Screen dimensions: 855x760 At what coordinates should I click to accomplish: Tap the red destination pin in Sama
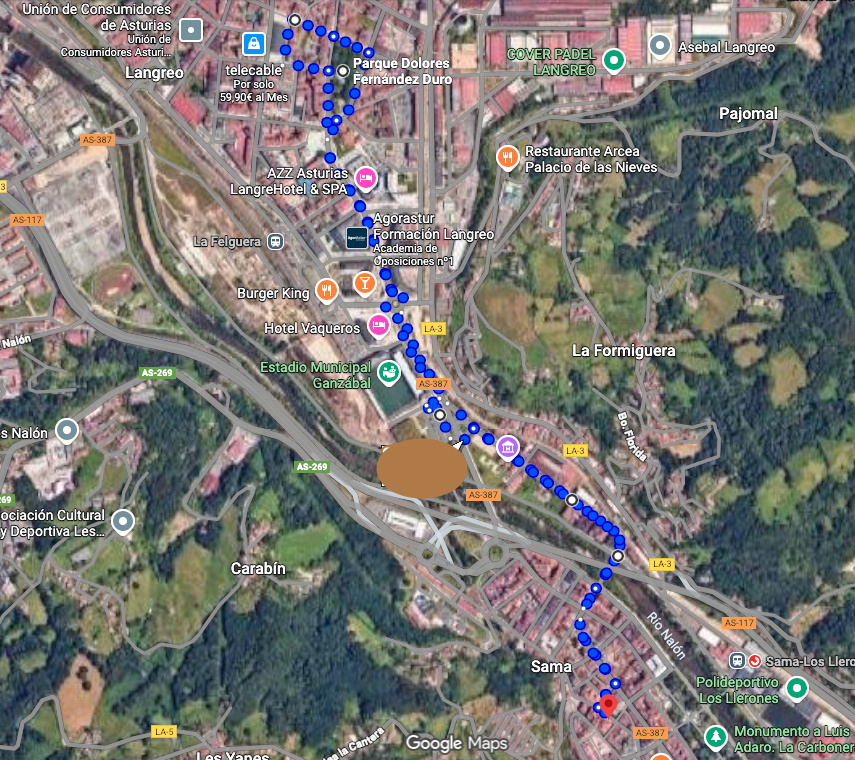click(x=608, y=704)
